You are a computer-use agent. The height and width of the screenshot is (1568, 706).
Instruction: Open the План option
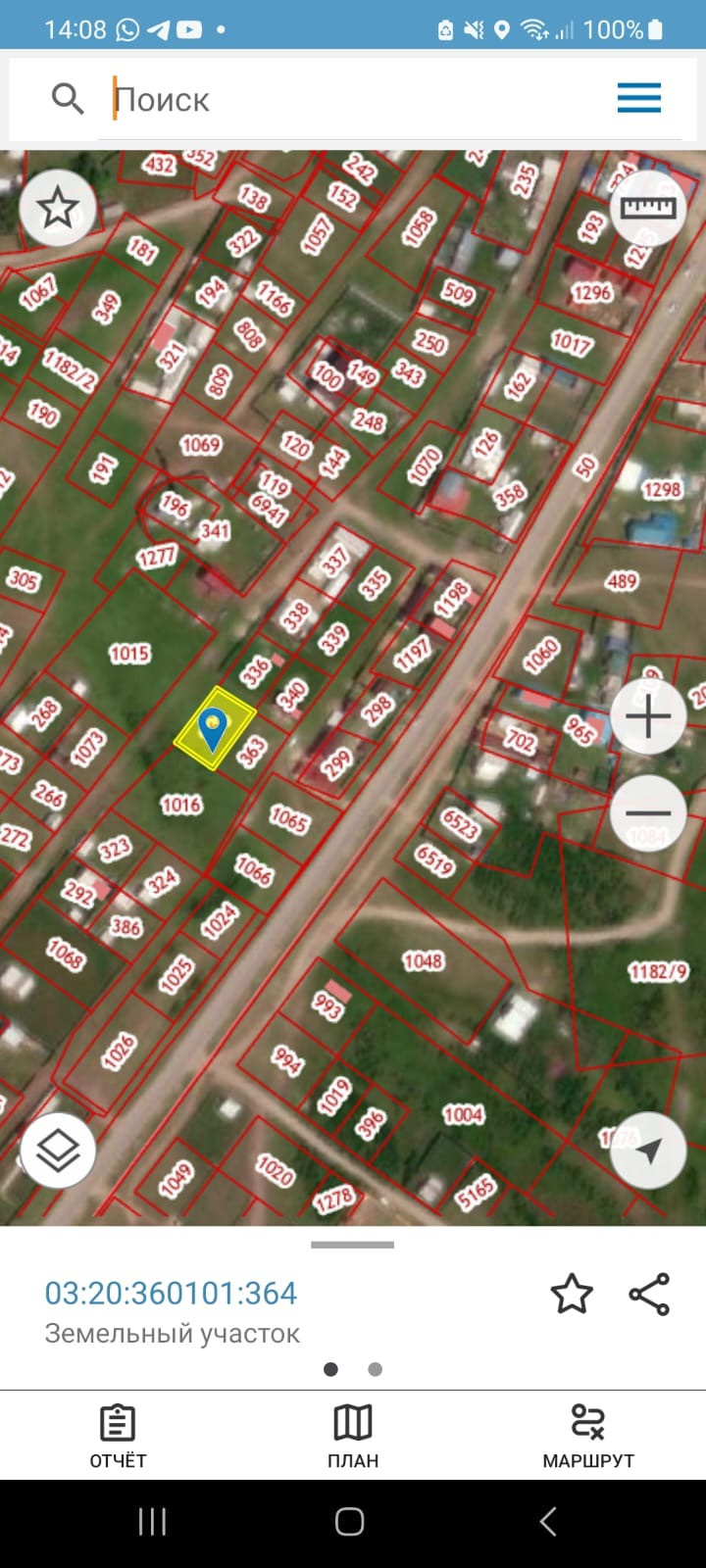353,1436
